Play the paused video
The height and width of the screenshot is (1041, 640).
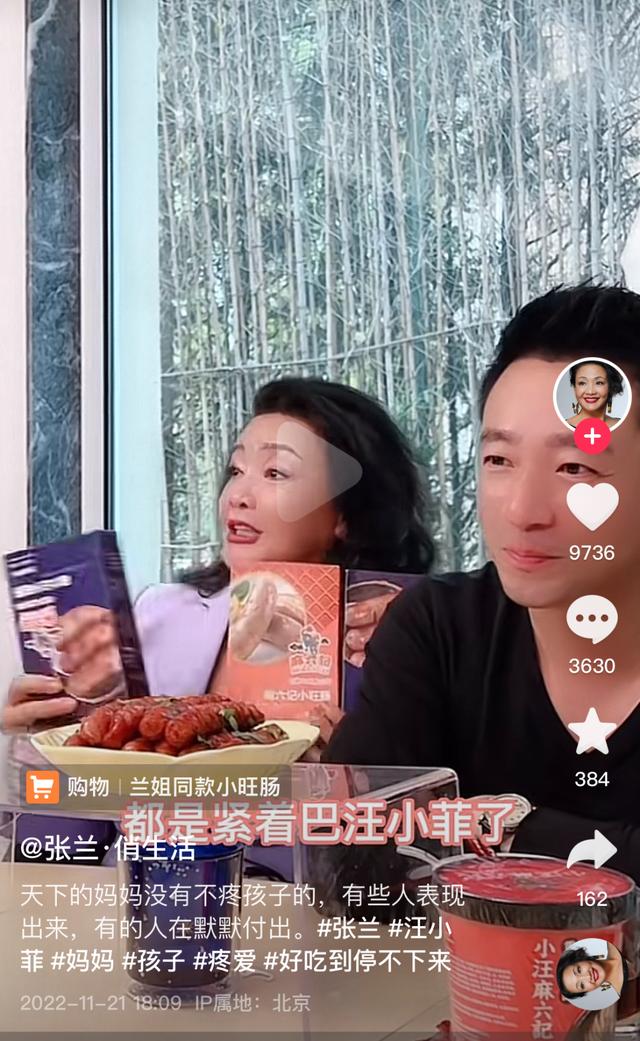(x=319, y=471)
